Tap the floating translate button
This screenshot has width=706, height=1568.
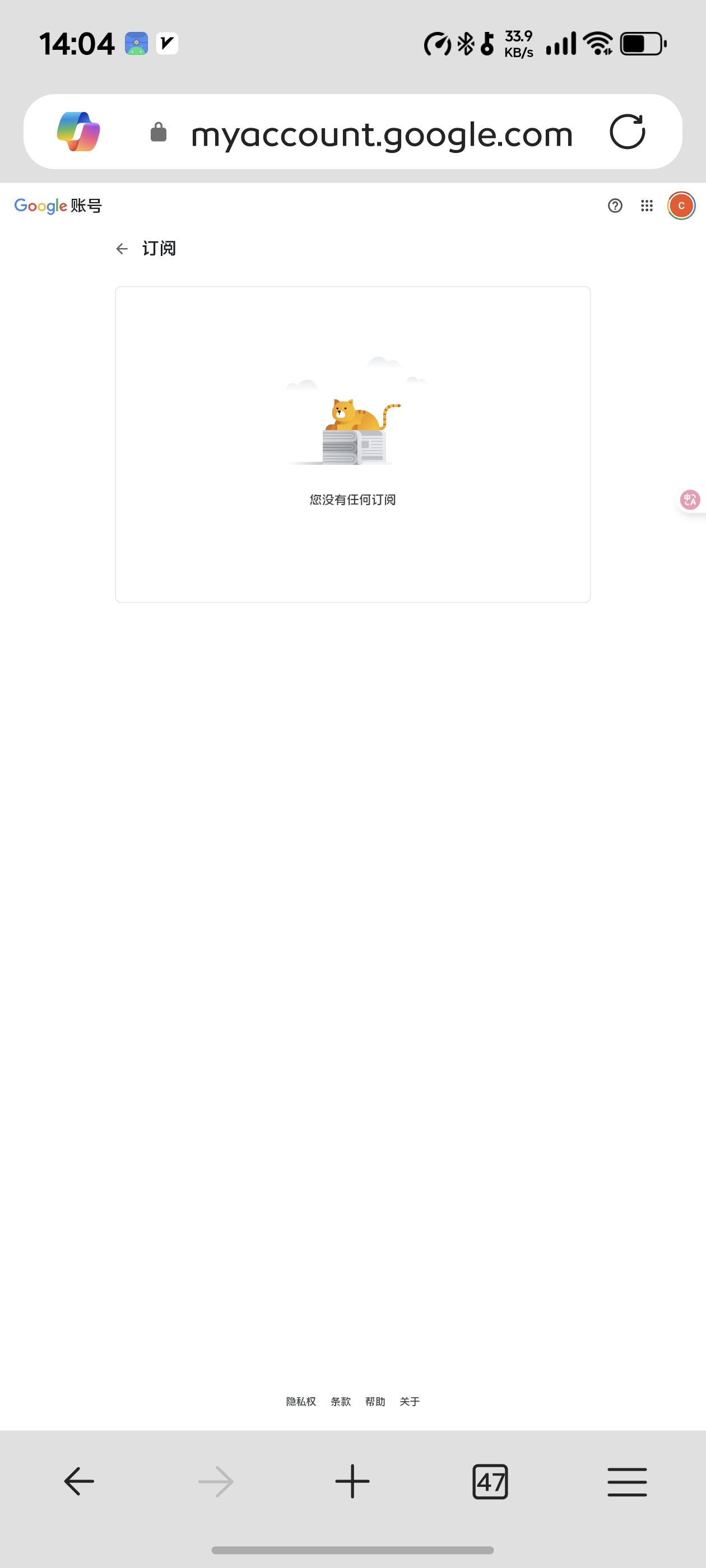coord(690,500)
